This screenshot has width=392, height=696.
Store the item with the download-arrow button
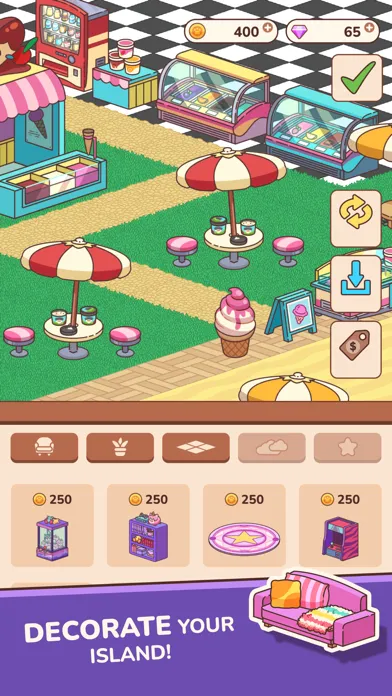click(356, 284)
